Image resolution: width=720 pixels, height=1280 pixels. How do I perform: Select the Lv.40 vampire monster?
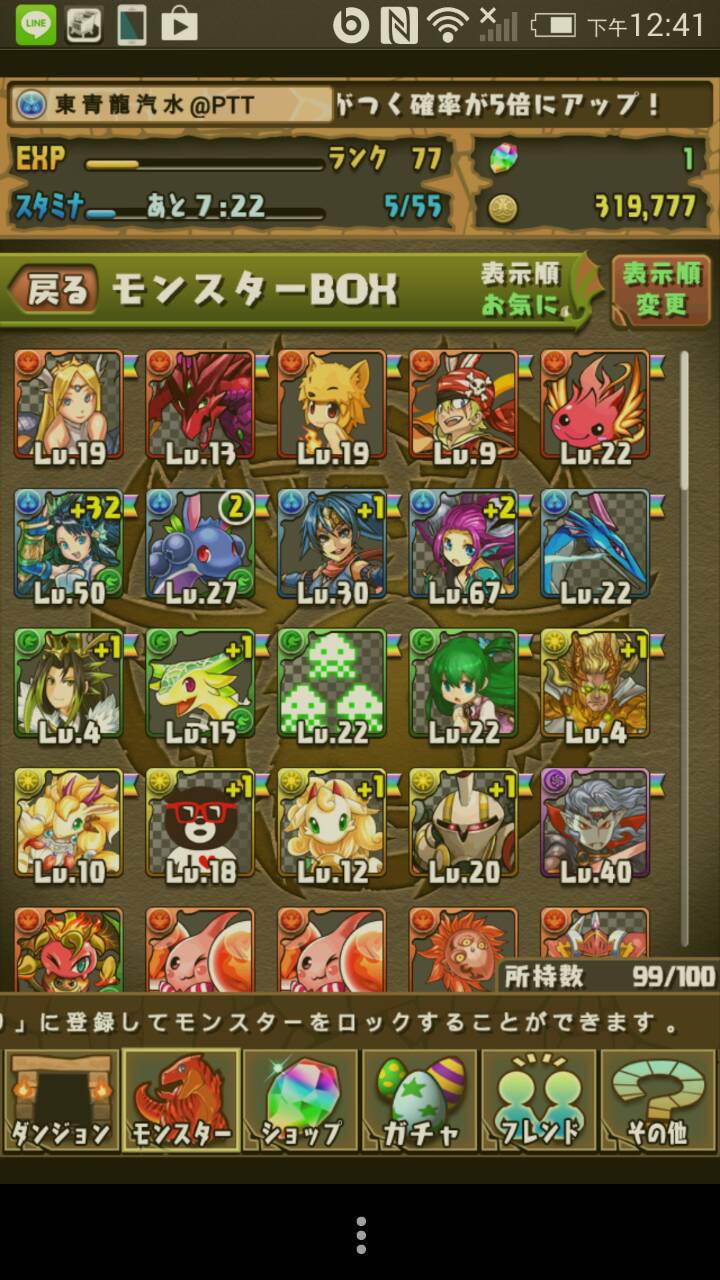tap(595, 825)
